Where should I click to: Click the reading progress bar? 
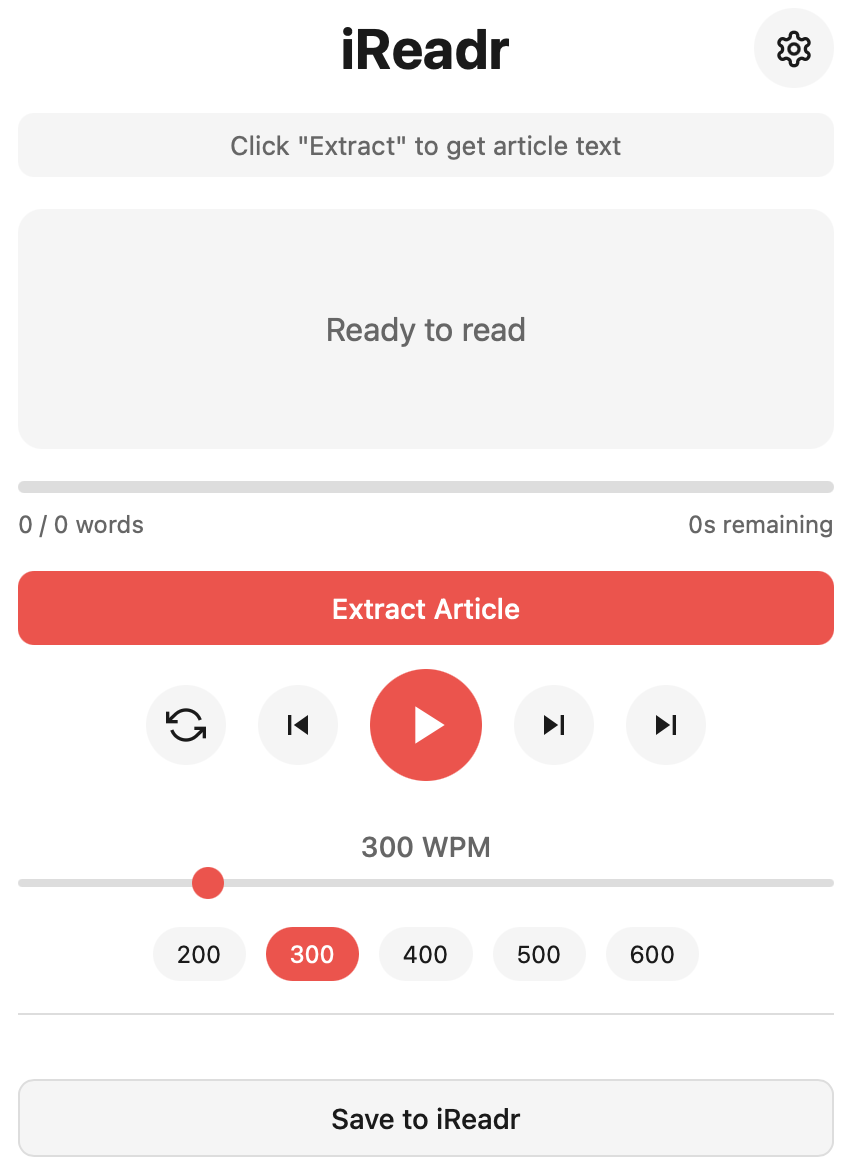[426, 487]
